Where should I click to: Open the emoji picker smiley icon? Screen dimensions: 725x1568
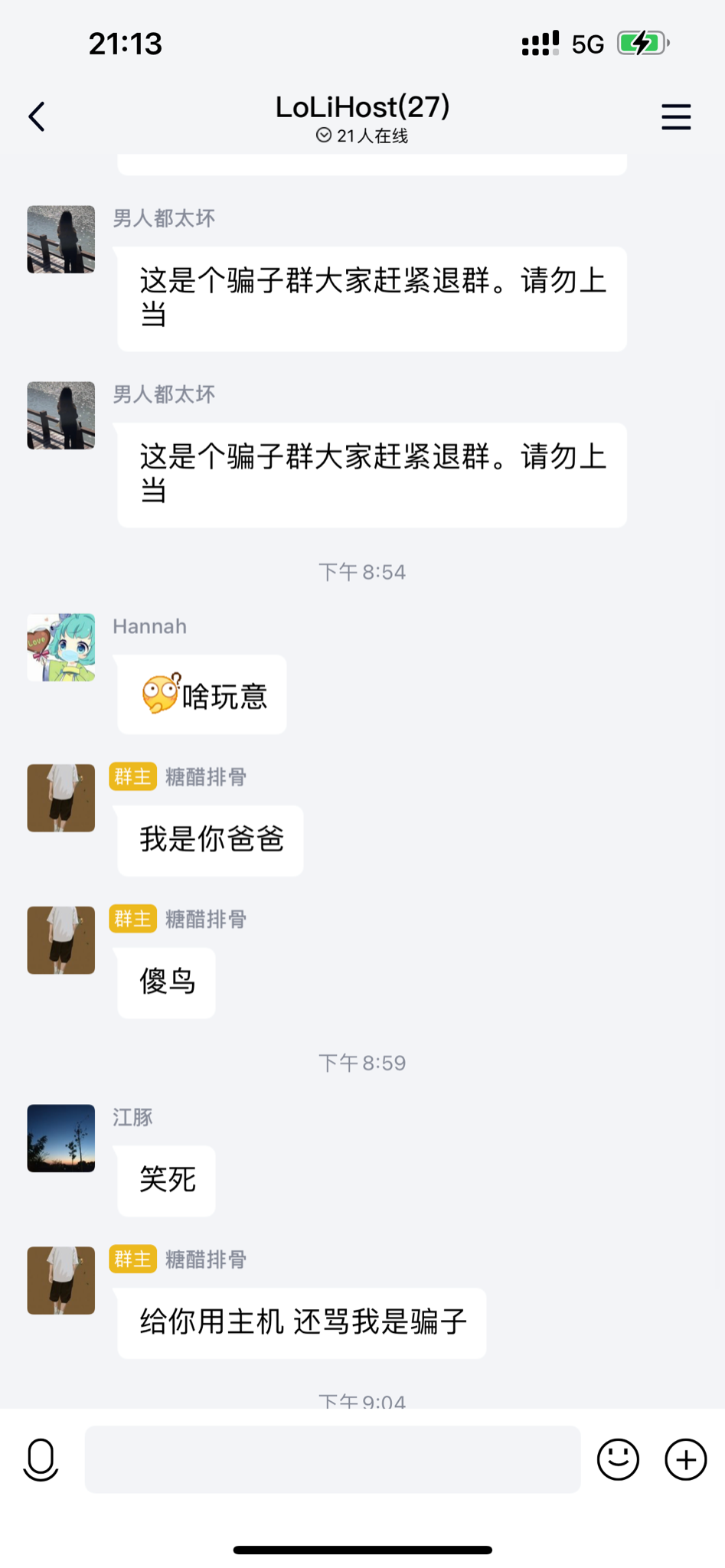click(618, 1459)
